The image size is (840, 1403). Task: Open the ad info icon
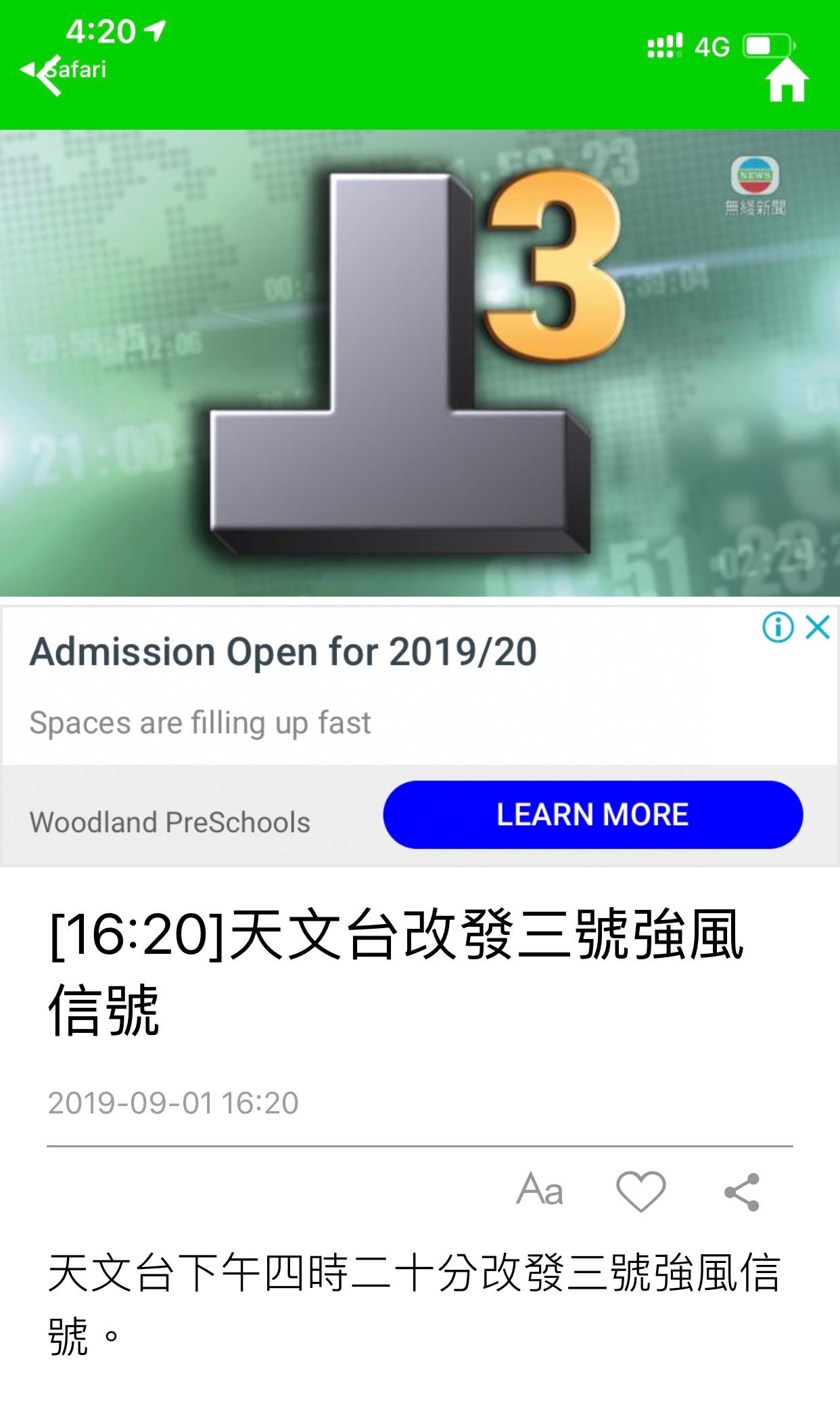tap(778, 627)
